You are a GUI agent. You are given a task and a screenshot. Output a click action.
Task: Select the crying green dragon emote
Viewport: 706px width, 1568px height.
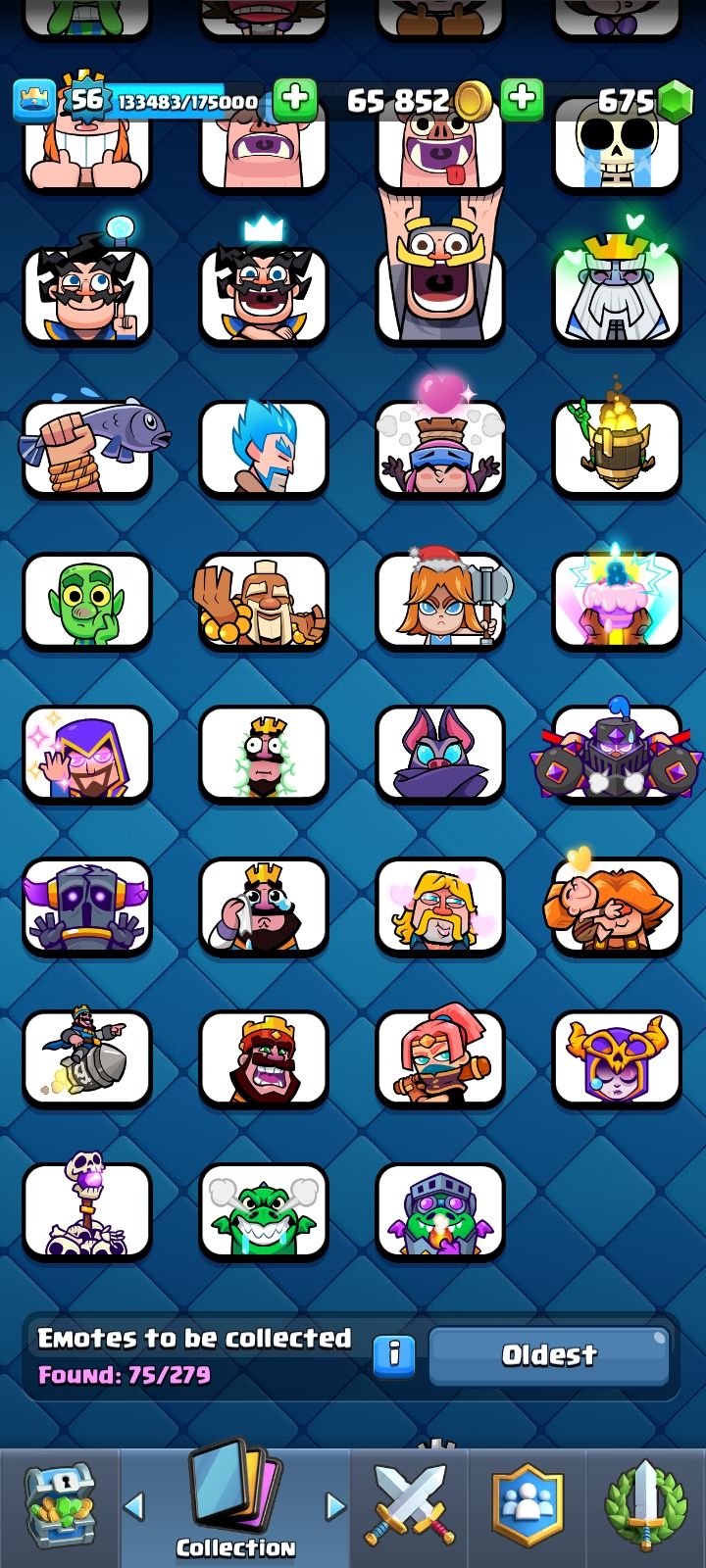(x=264, y=1211)
